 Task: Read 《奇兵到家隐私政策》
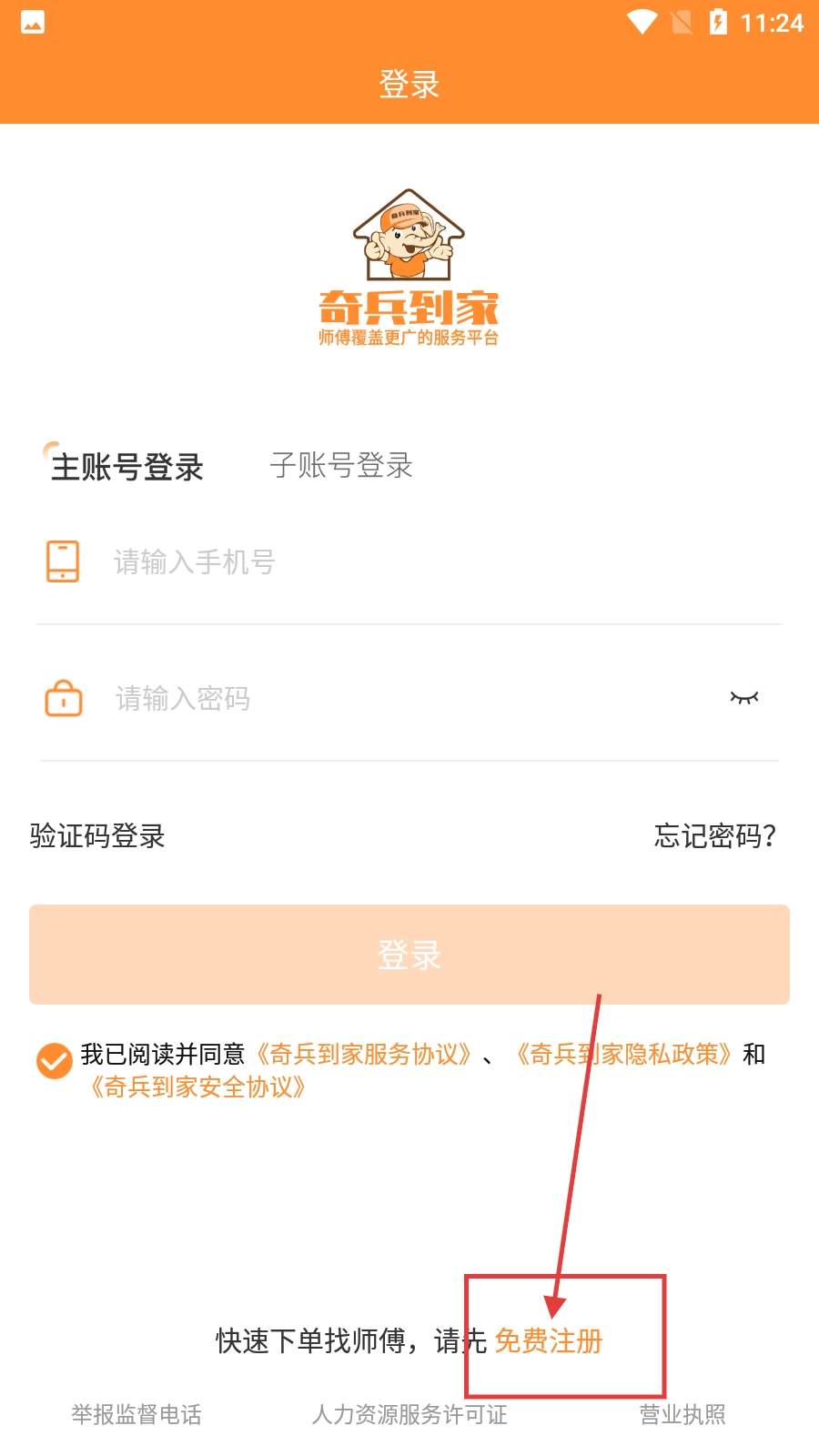pyautogui.click(x=623, y=1054)
